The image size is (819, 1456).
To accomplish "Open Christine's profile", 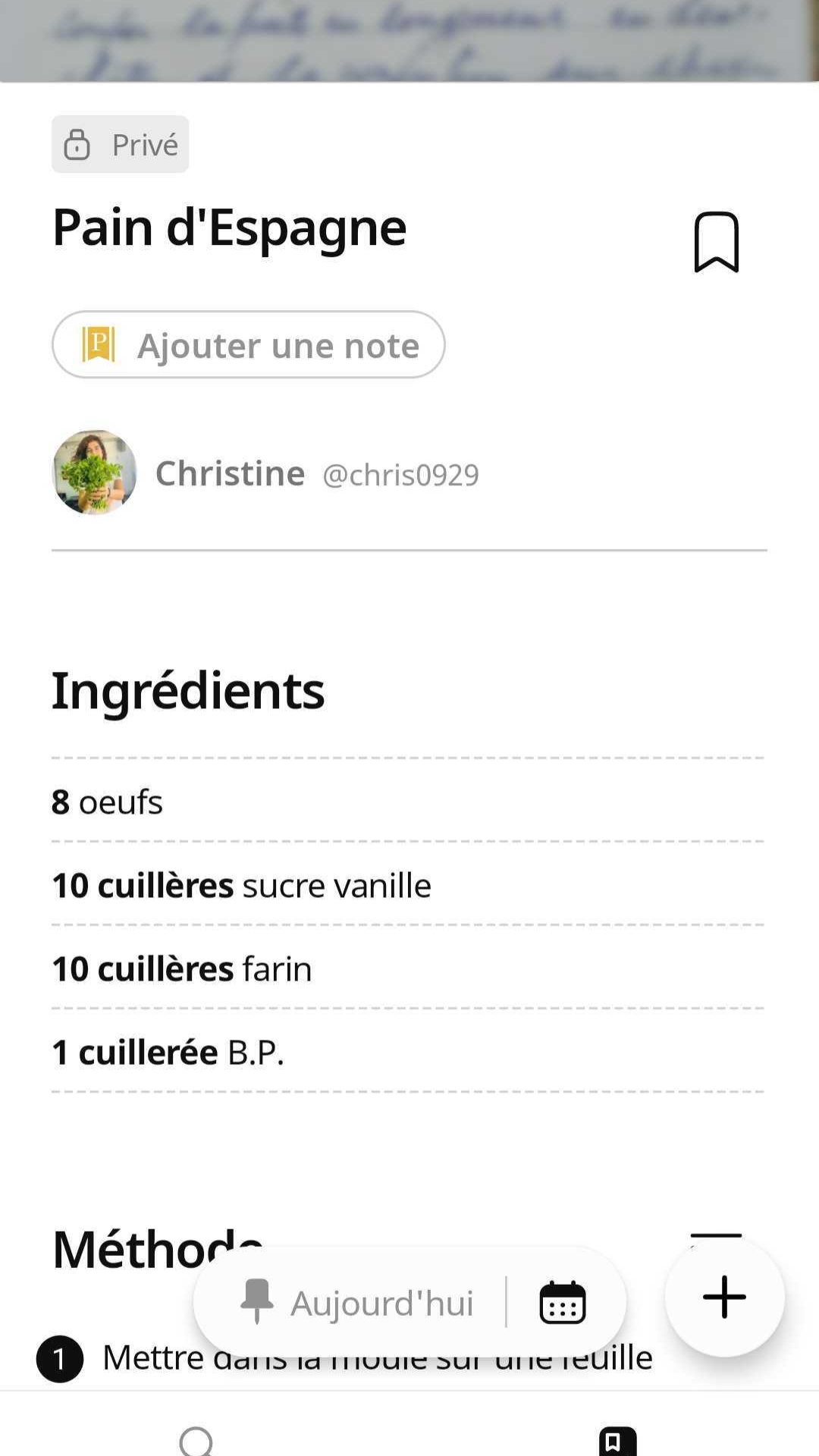I will click(x=229, y=473).
